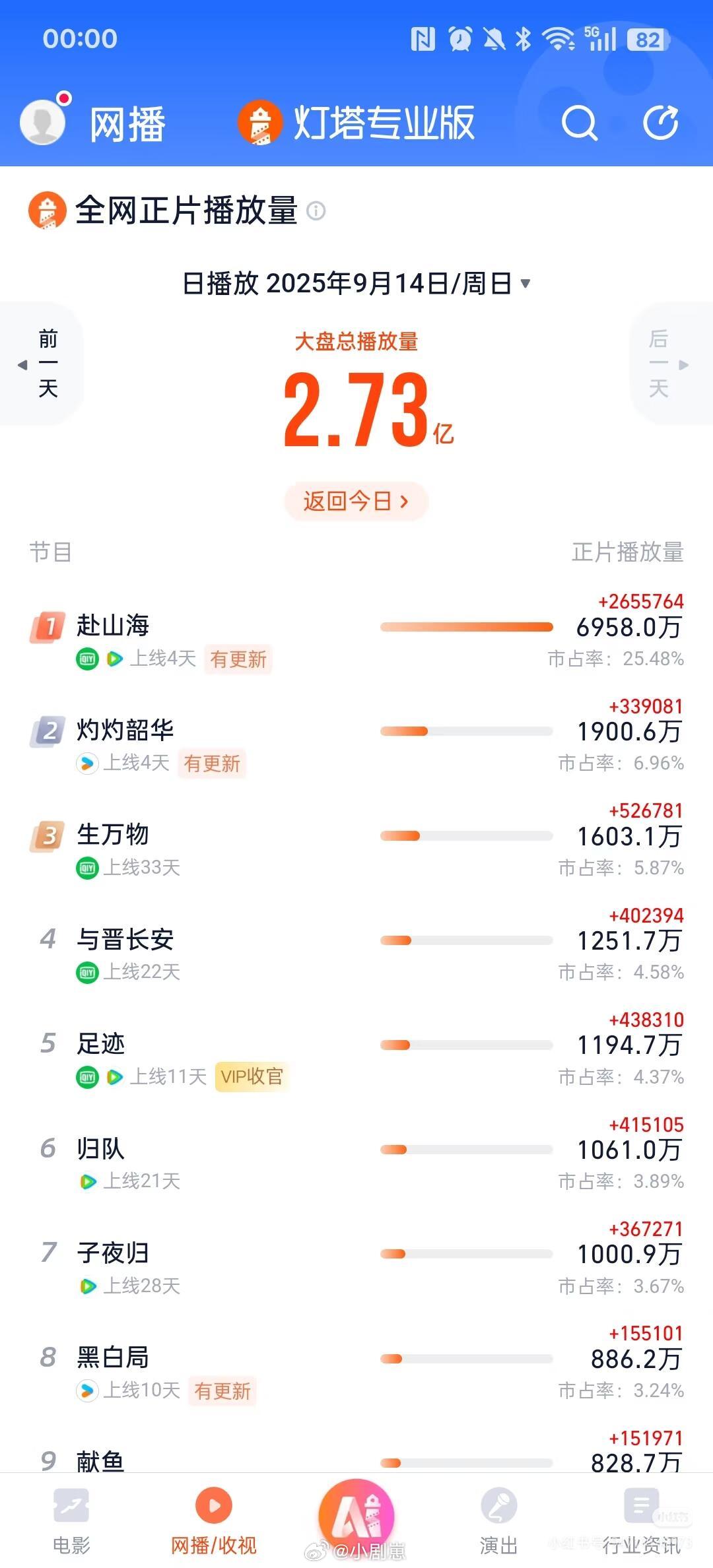Open the search icon

click(x=579, y=123)
